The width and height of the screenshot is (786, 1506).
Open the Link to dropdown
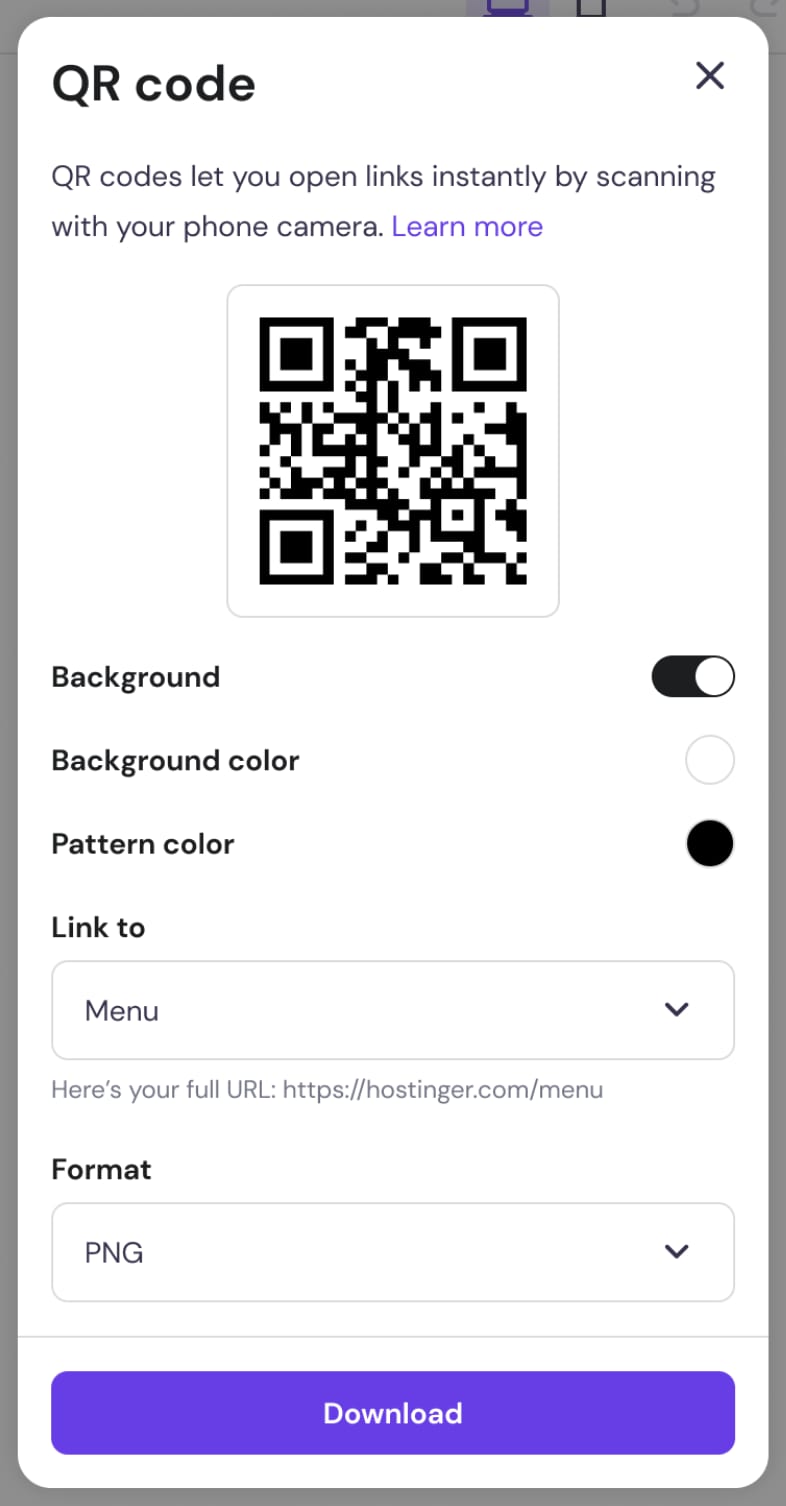coord(393,1010)
